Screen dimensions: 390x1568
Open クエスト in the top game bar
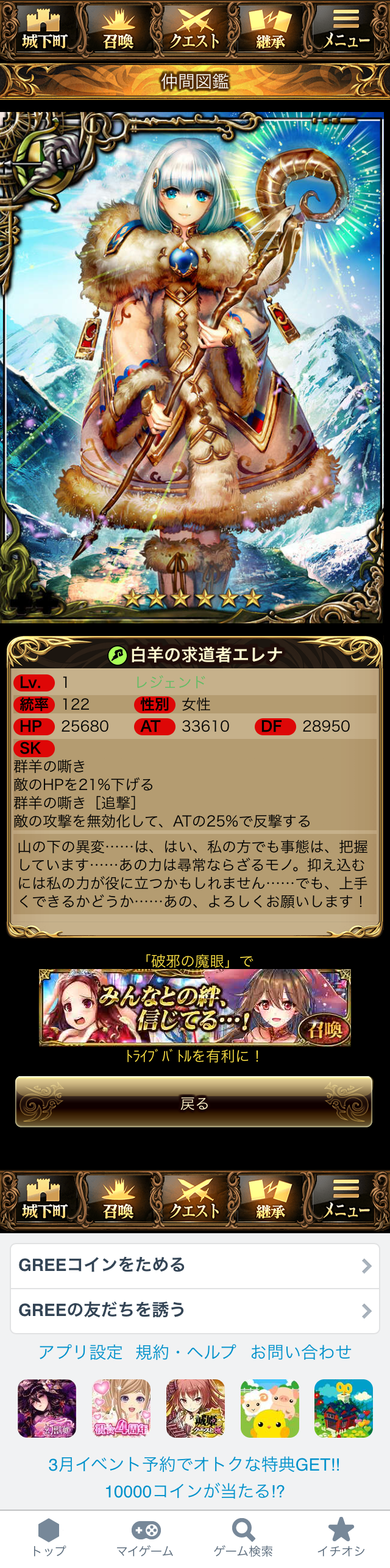194,29
